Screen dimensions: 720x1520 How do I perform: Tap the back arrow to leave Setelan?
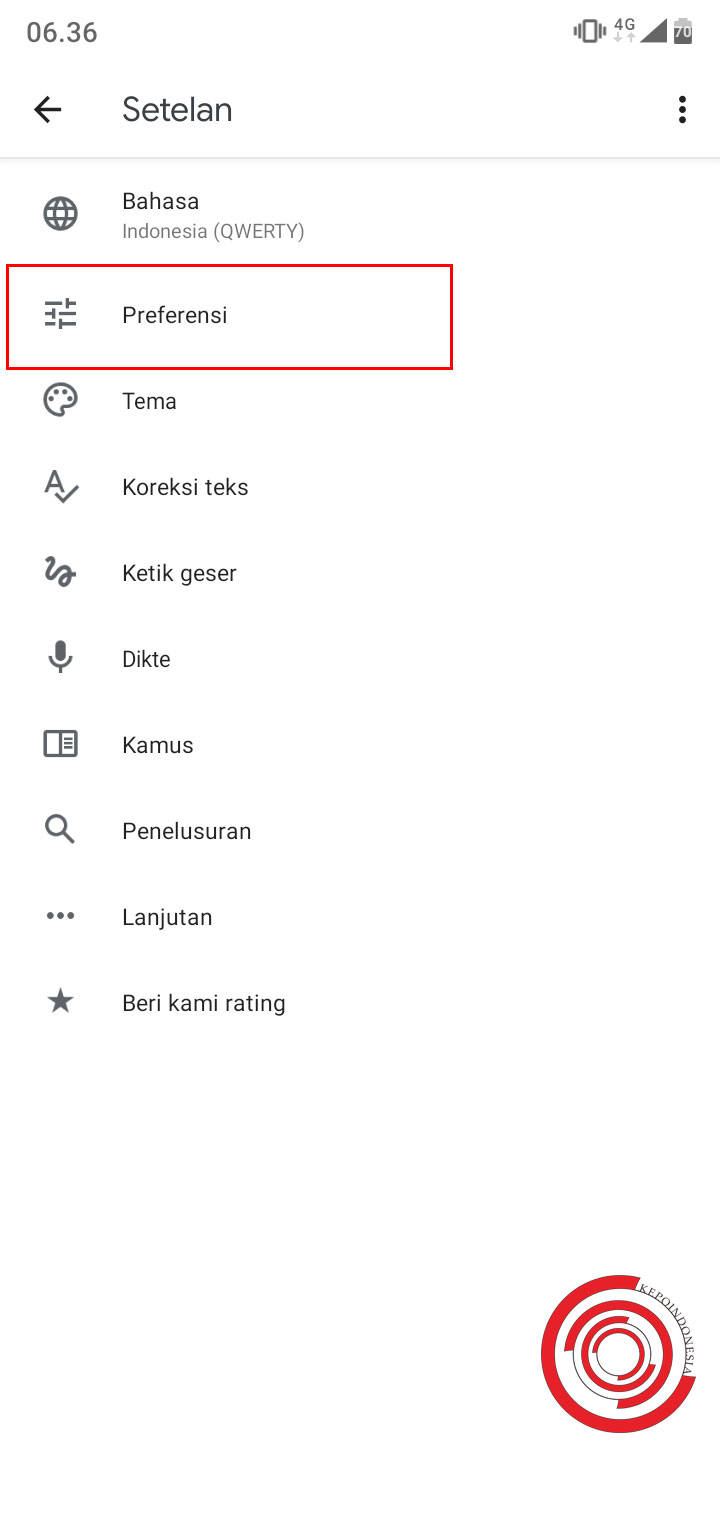(x=47, y=109)
